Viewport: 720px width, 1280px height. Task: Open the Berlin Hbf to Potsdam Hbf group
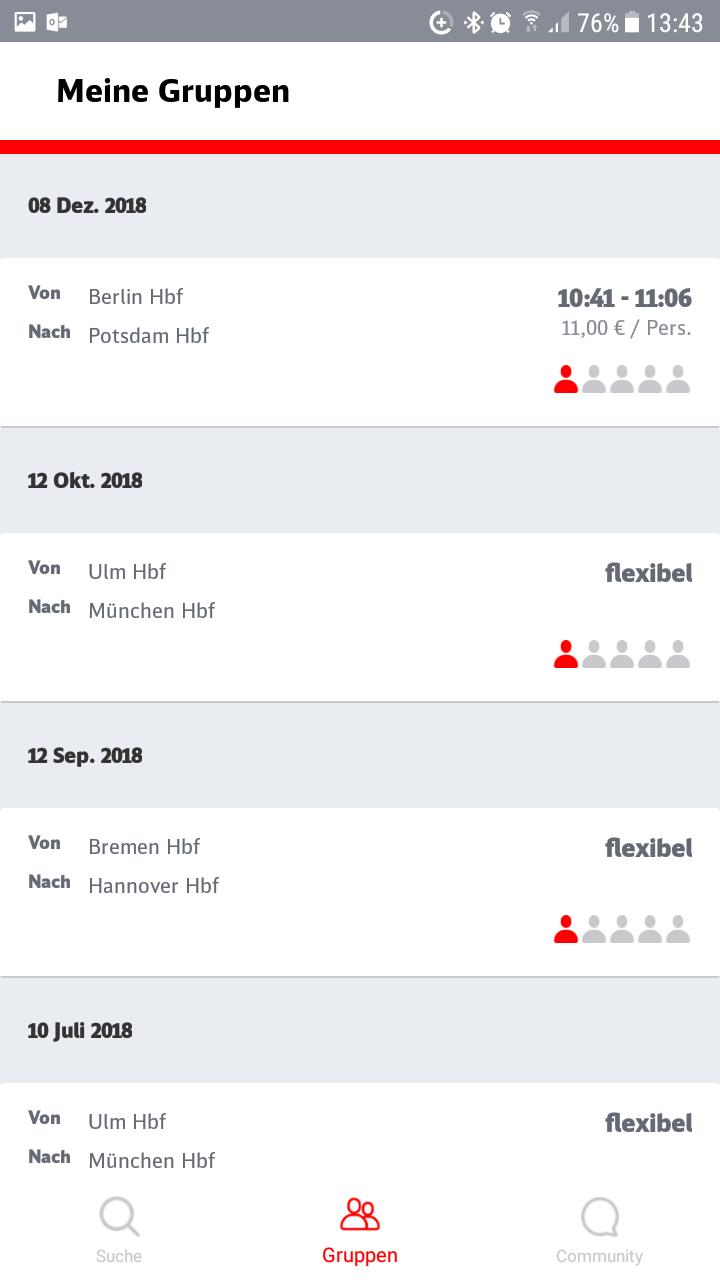pos(360,342)
